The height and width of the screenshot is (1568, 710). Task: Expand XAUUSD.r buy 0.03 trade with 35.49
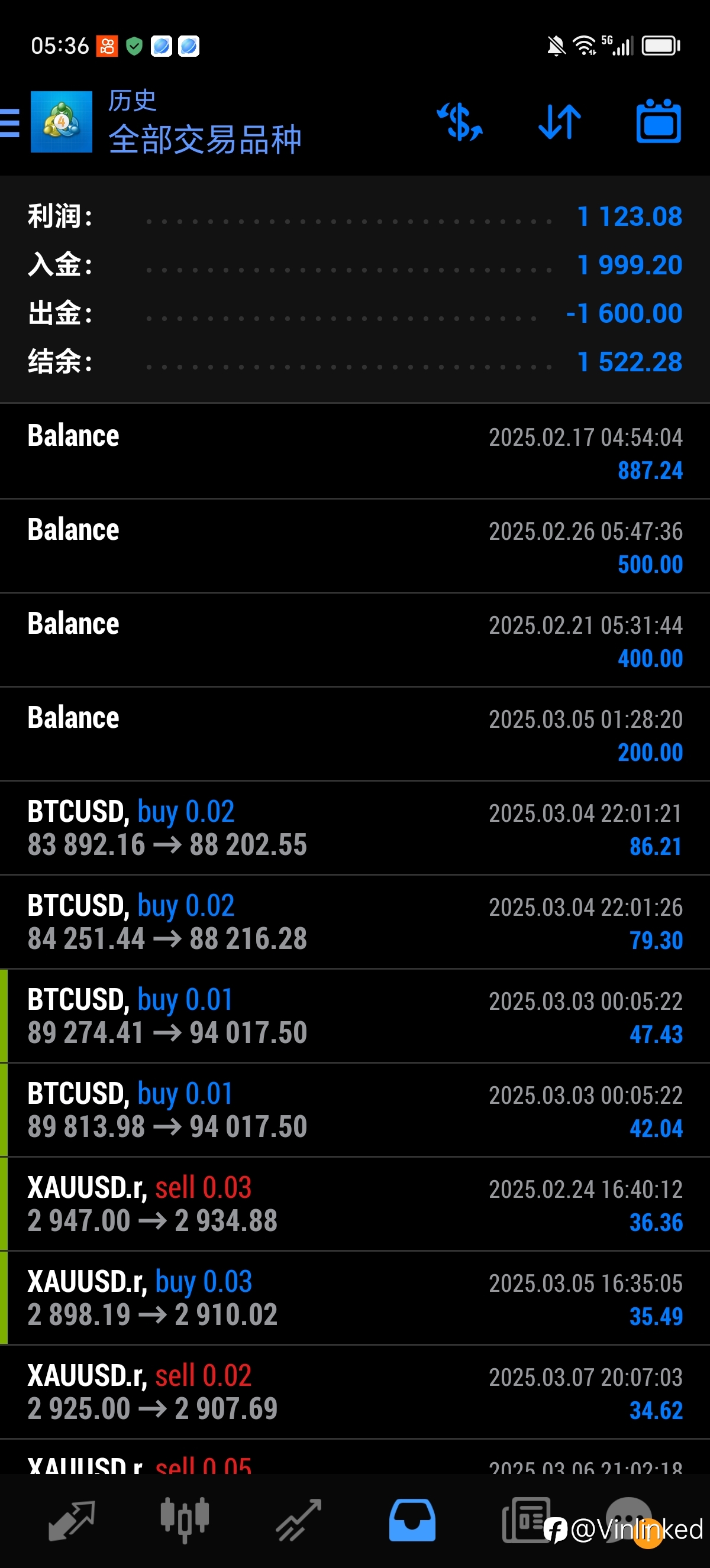(x=355, y=1298)
